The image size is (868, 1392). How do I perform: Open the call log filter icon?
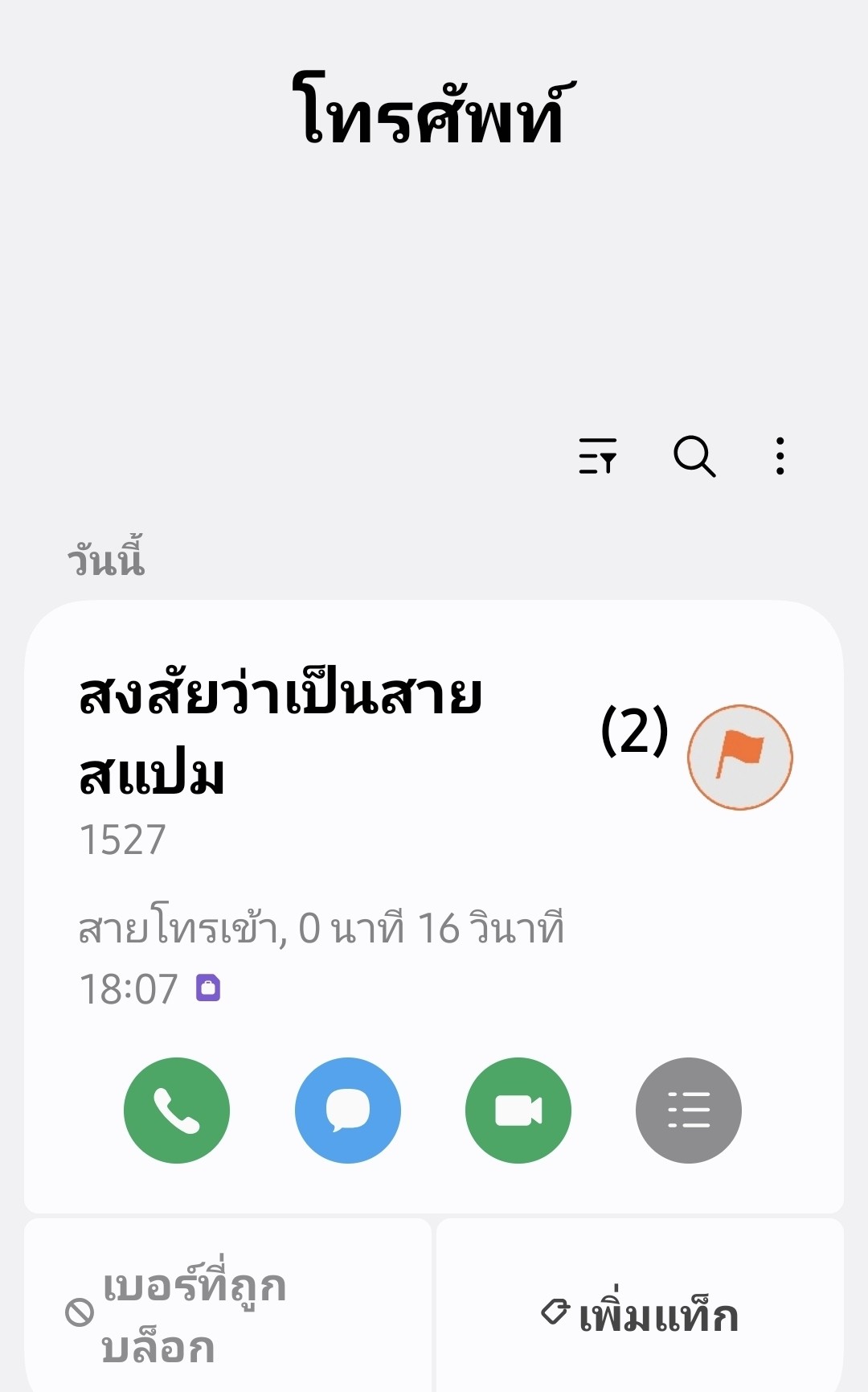pyautogui.click(x=598, y=456)
